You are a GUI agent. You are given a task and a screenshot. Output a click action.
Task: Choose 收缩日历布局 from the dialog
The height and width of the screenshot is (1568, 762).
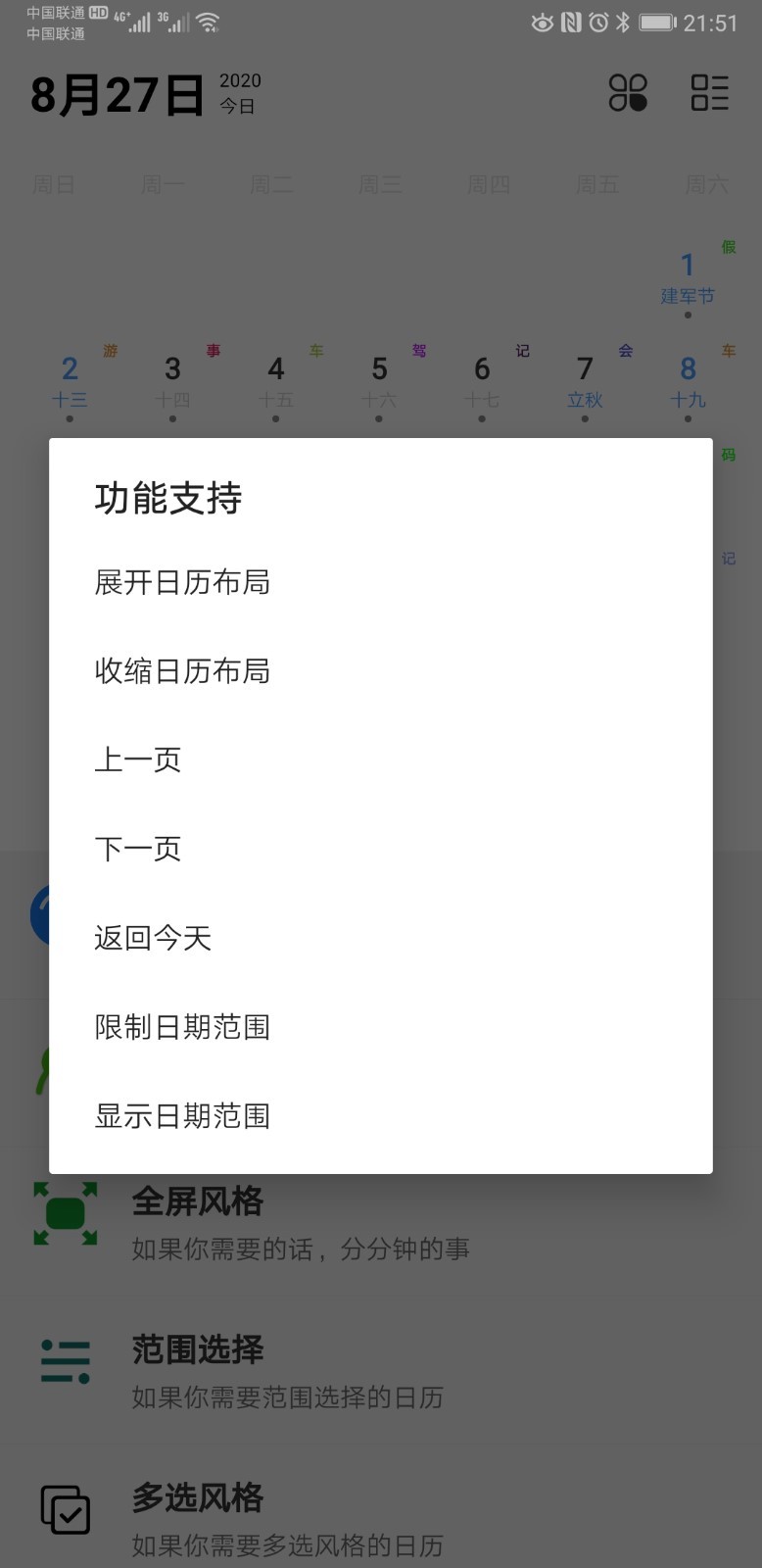[x=182, y=671]
